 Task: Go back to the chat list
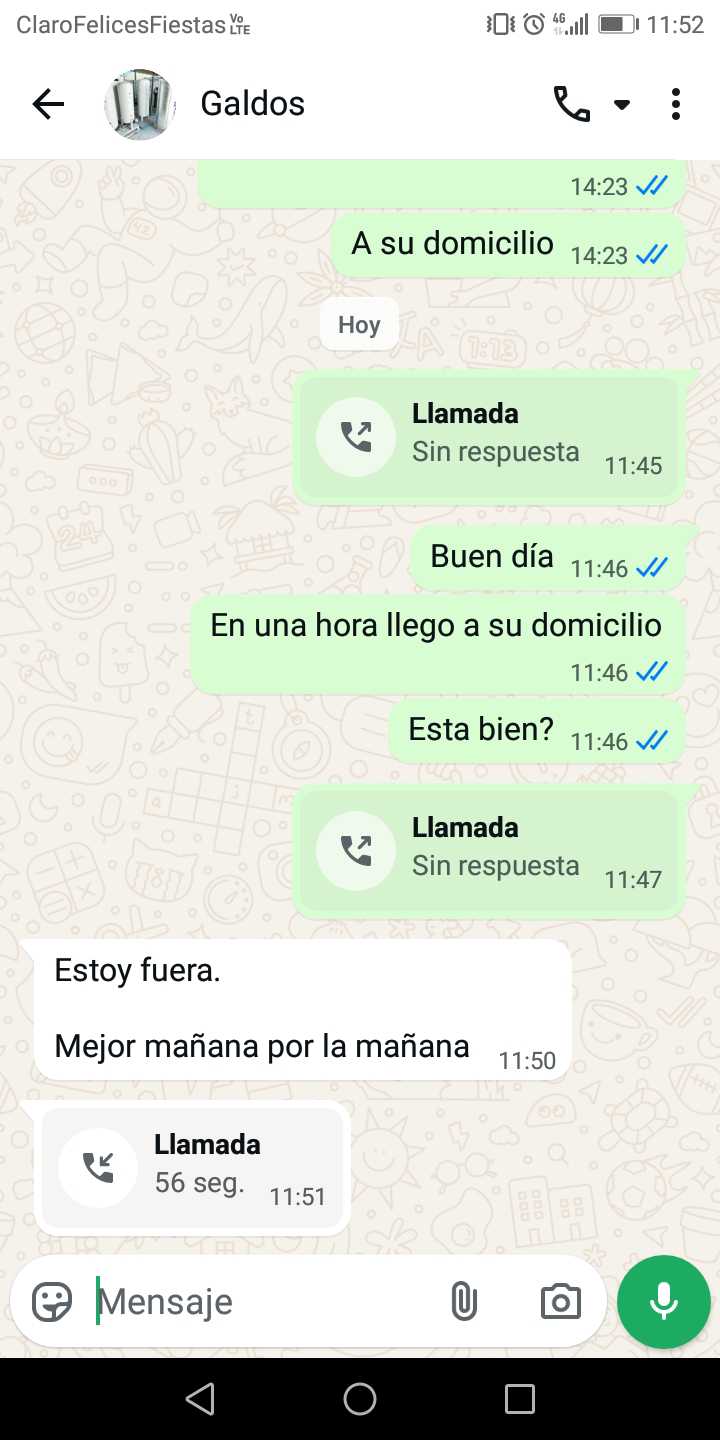click(48, 104)
